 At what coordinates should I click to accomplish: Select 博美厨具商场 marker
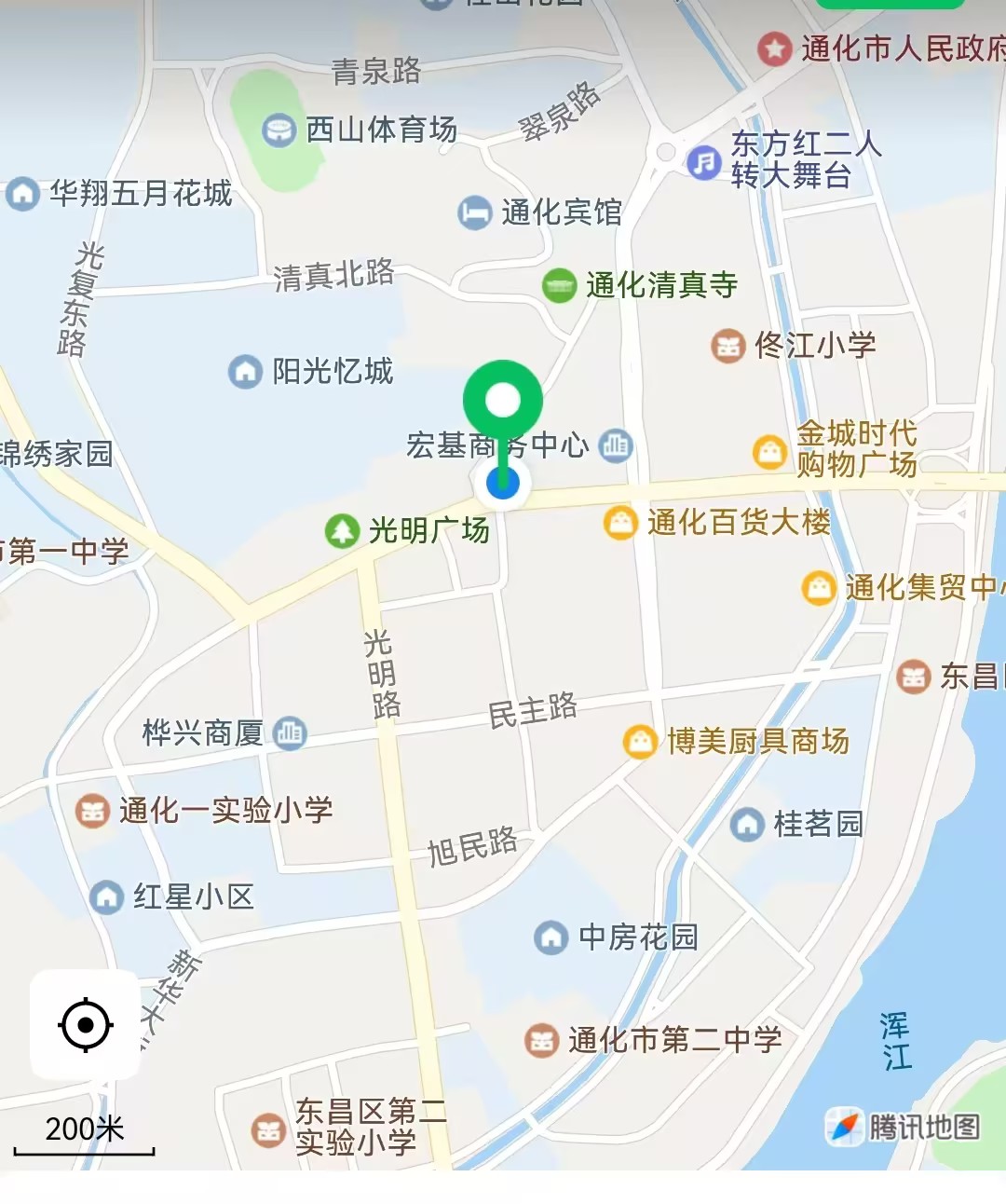point(640,742)
